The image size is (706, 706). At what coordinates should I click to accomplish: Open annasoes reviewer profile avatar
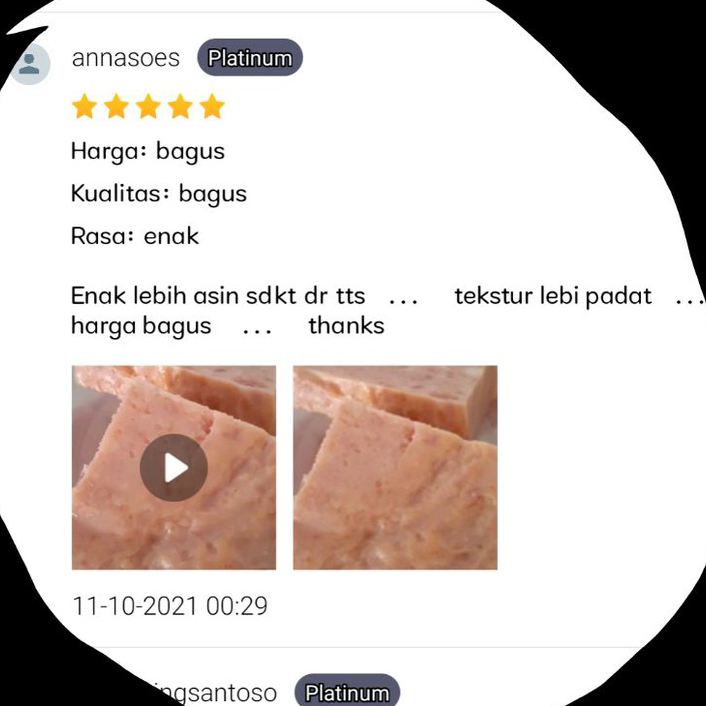pos(30,65)
